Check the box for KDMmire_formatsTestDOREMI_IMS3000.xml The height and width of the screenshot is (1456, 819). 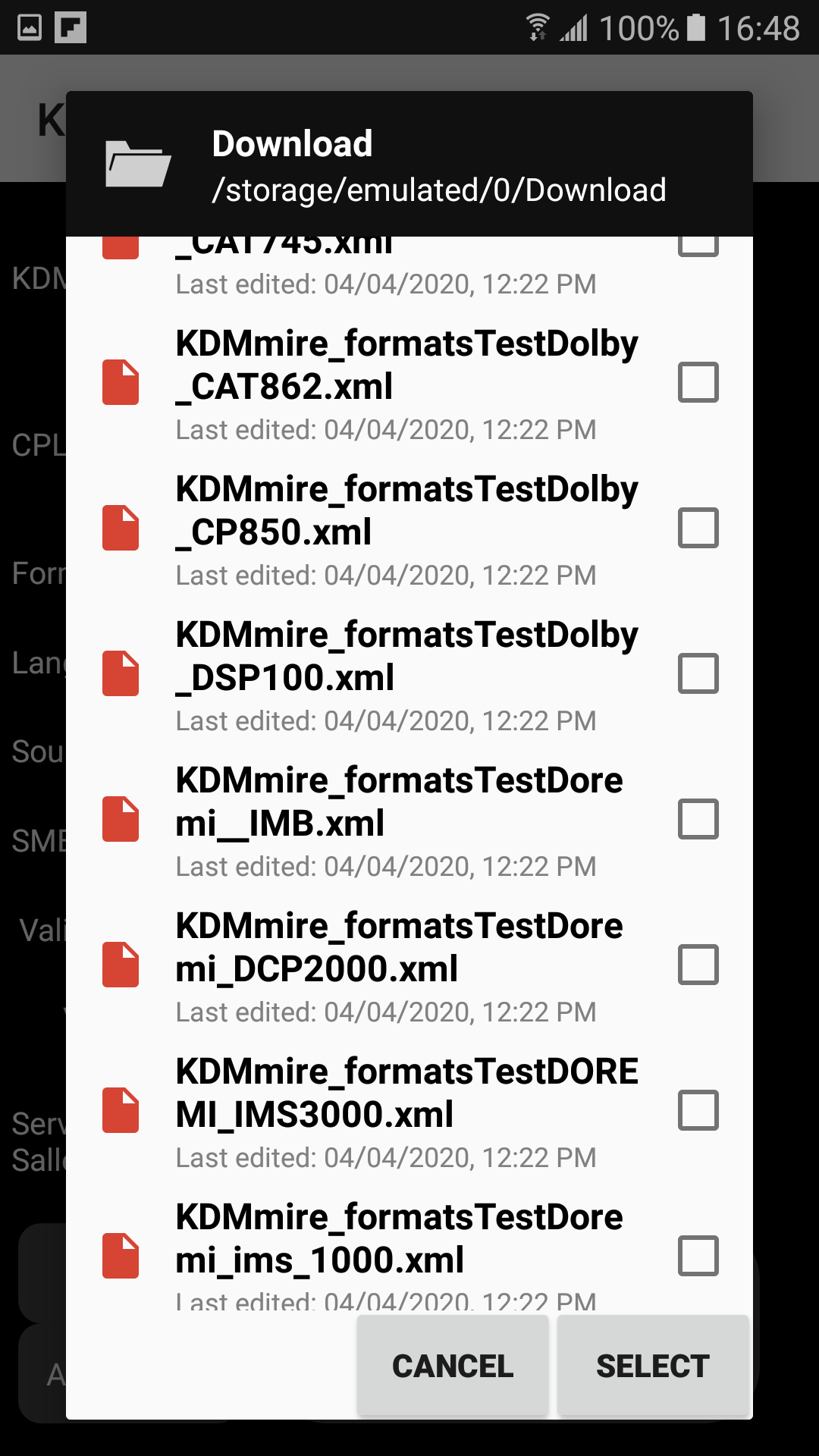[x=698, y=1110]
